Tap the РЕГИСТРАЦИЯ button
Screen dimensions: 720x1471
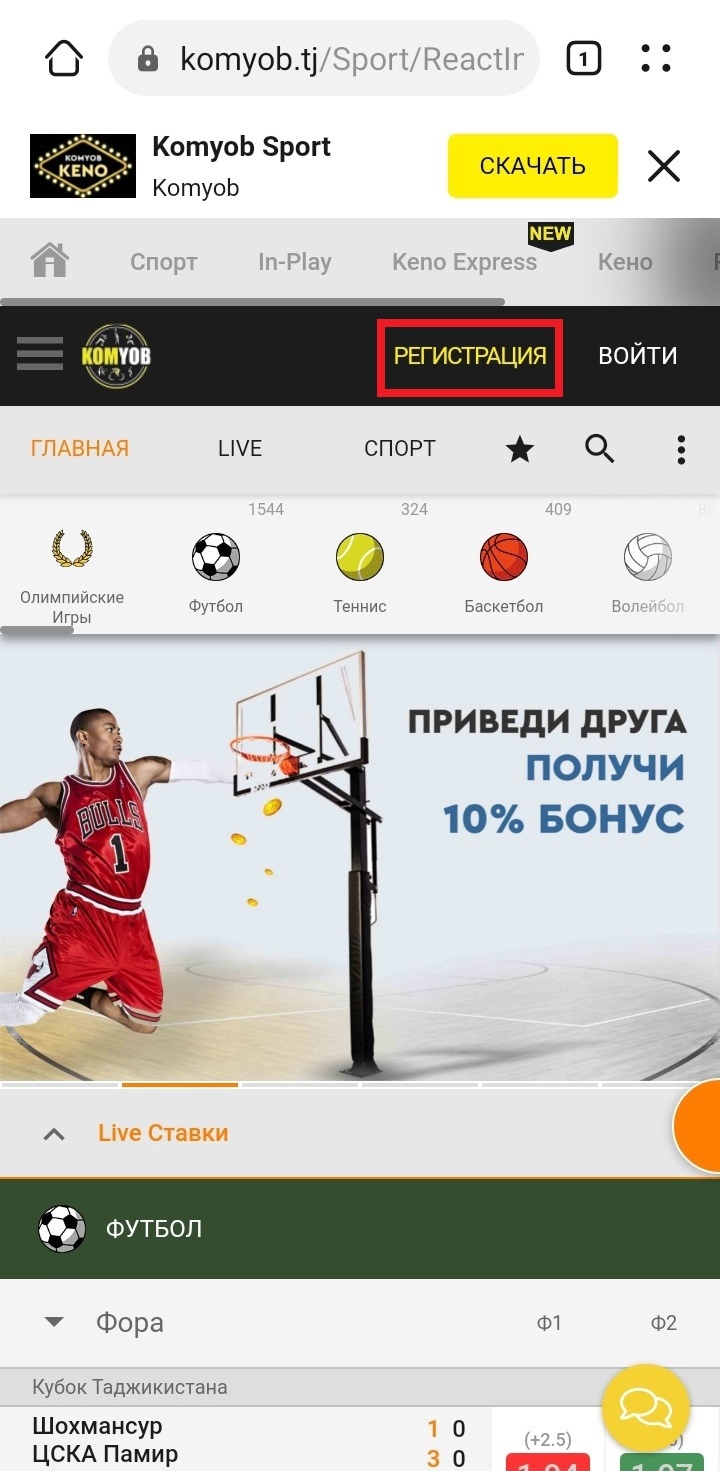[x=470, y=356]
